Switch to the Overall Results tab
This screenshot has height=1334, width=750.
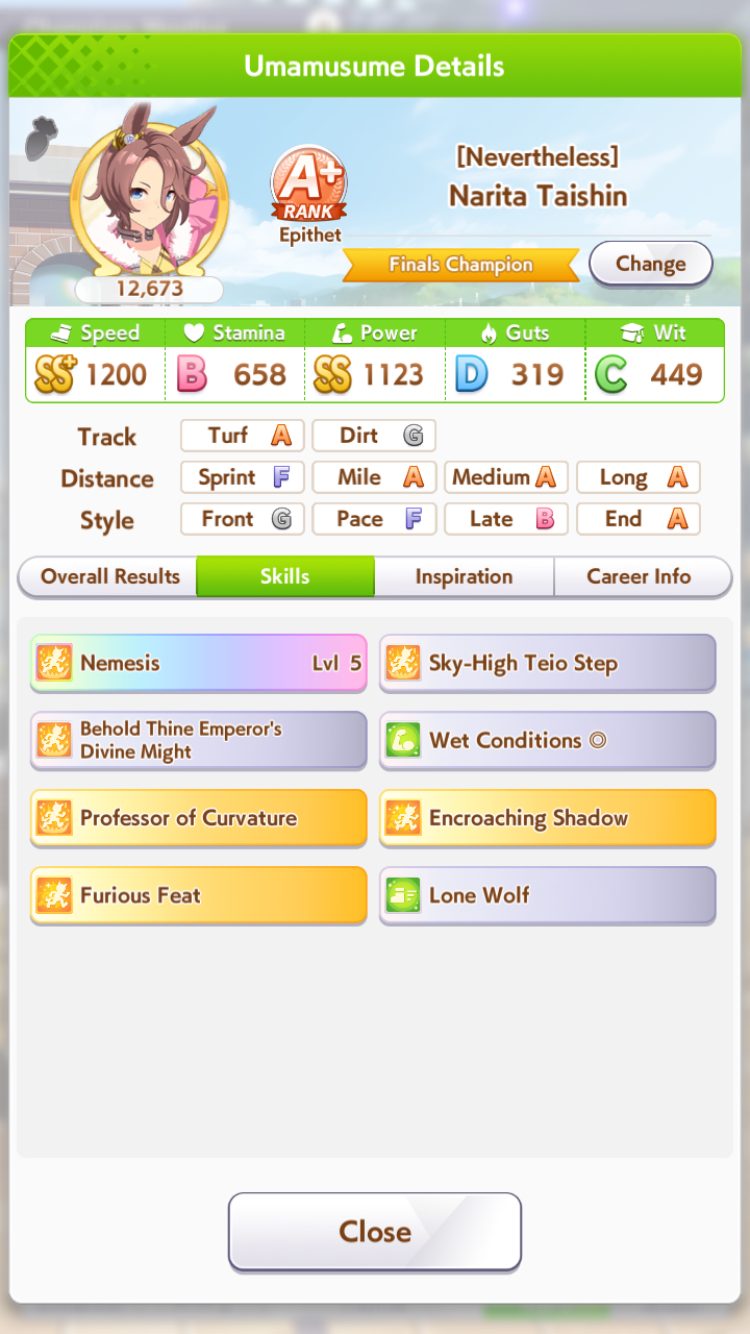coord(110,577)
